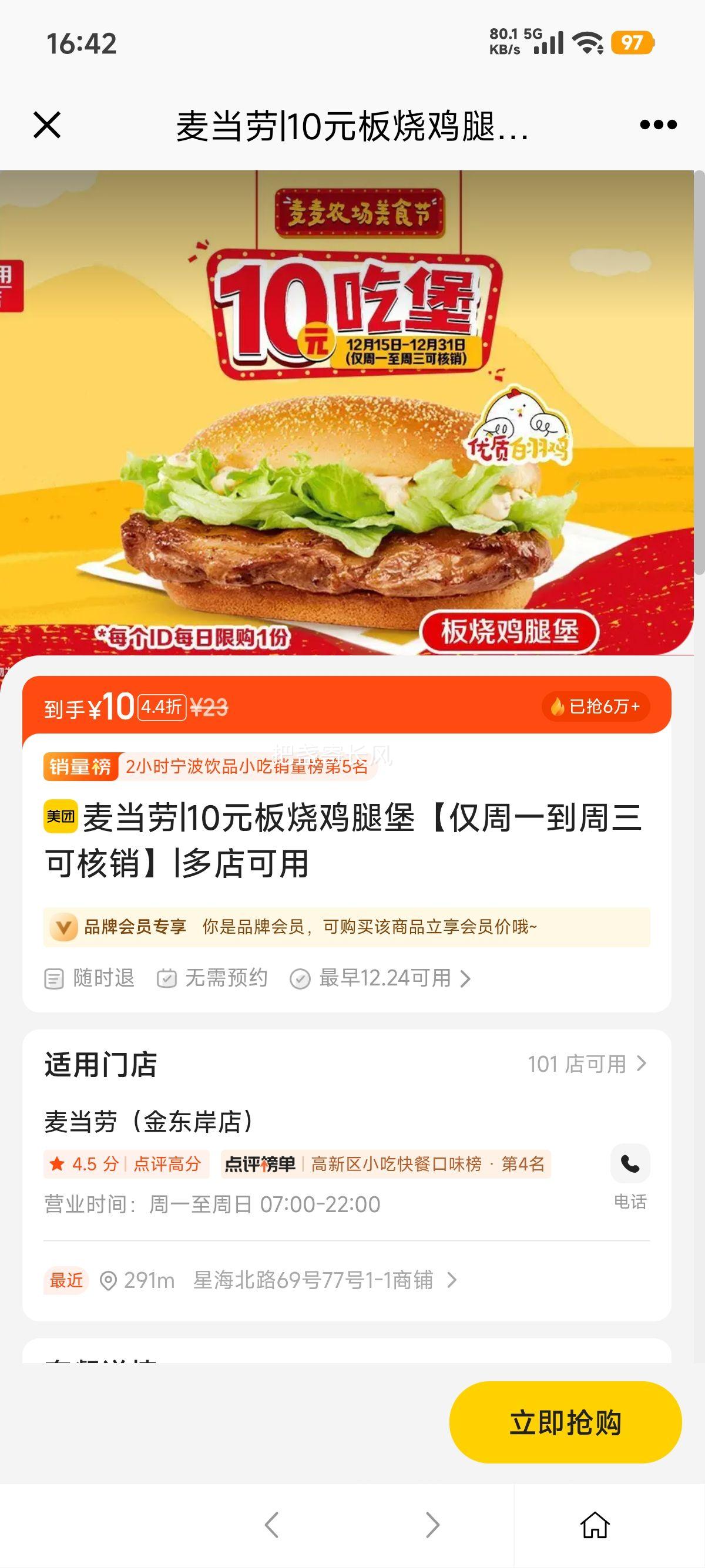Expand details via 最早12.24可用 arrow
Image resolution: width=705 pixels, height=1568 pixels.
(466, 978)
